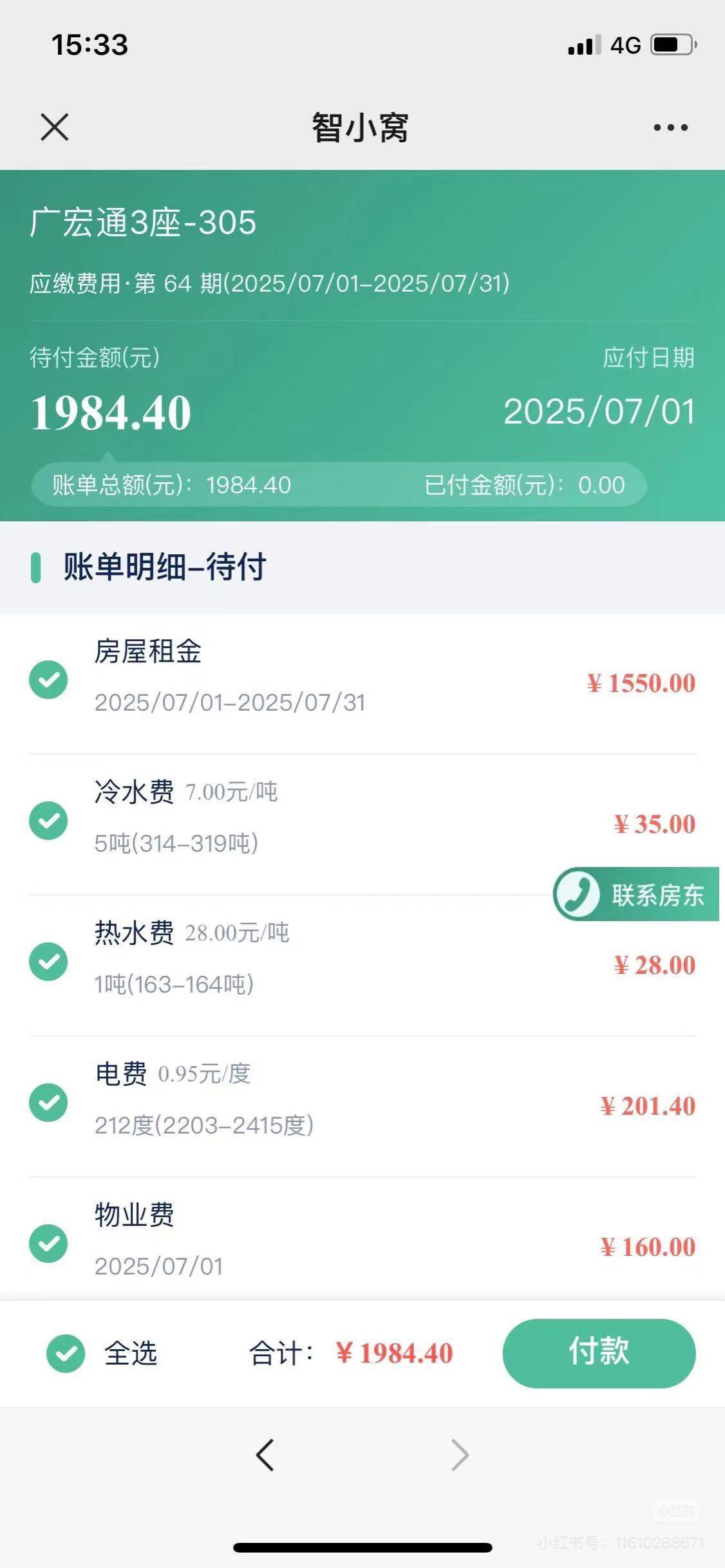725x1568 pixels.
Task: Go back with the browser back arrow
Action: [265, 1455]
